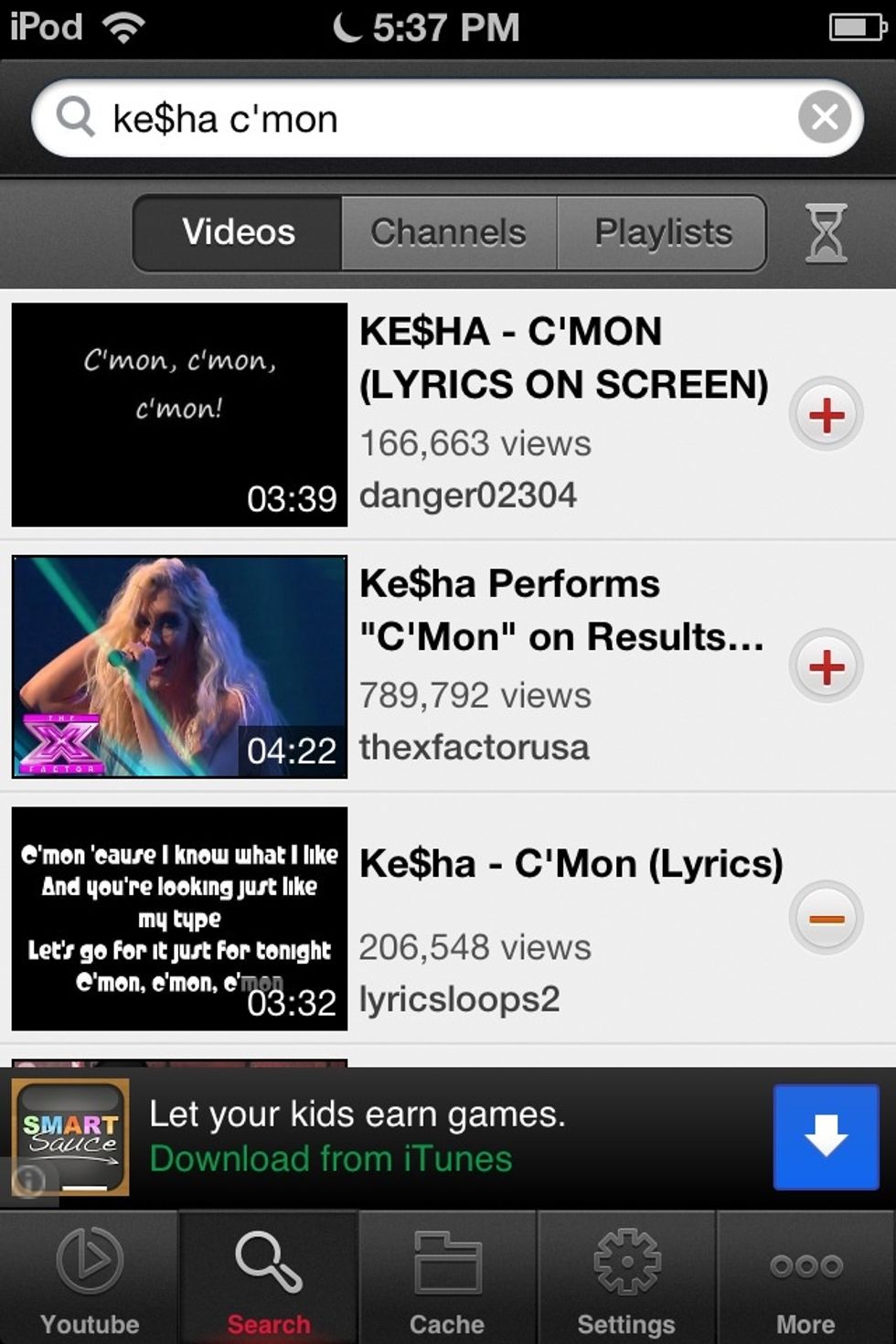The image size is (896, 1344).
Task: Switch to the Channels tab
Action: (447, 233)
